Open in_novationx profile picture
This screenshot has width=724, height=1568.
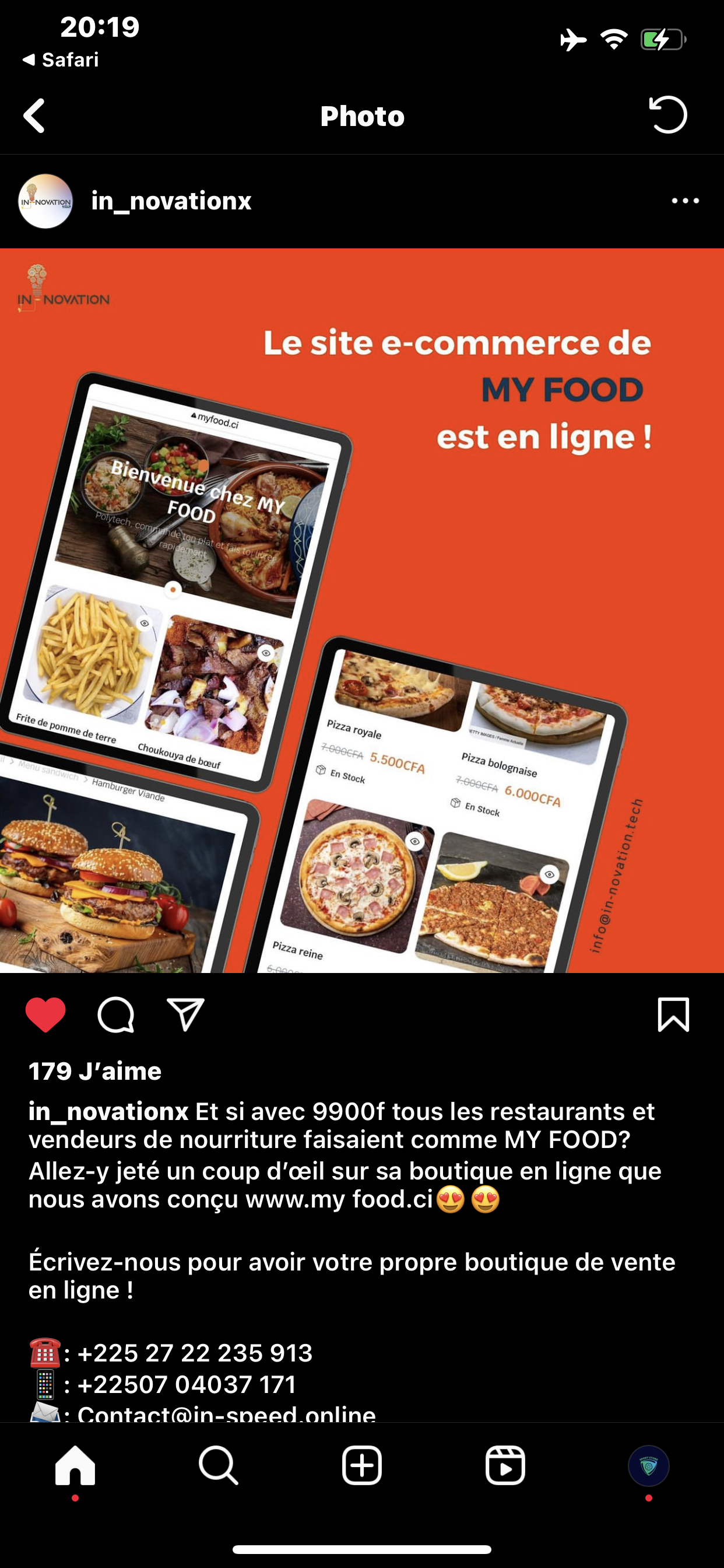[x=45, y=201]
